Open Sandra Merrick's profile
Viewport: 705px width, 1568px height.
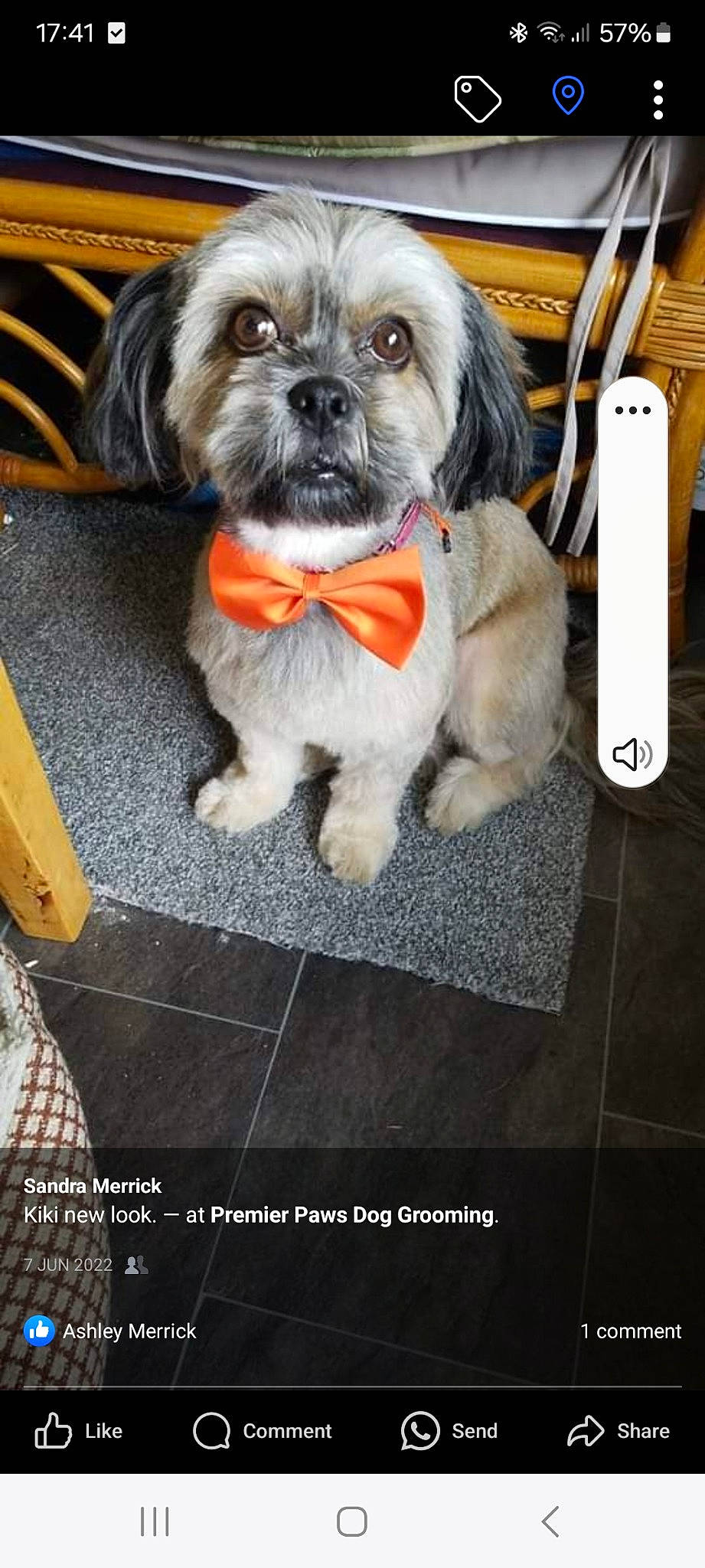(x=93, y=1186)
